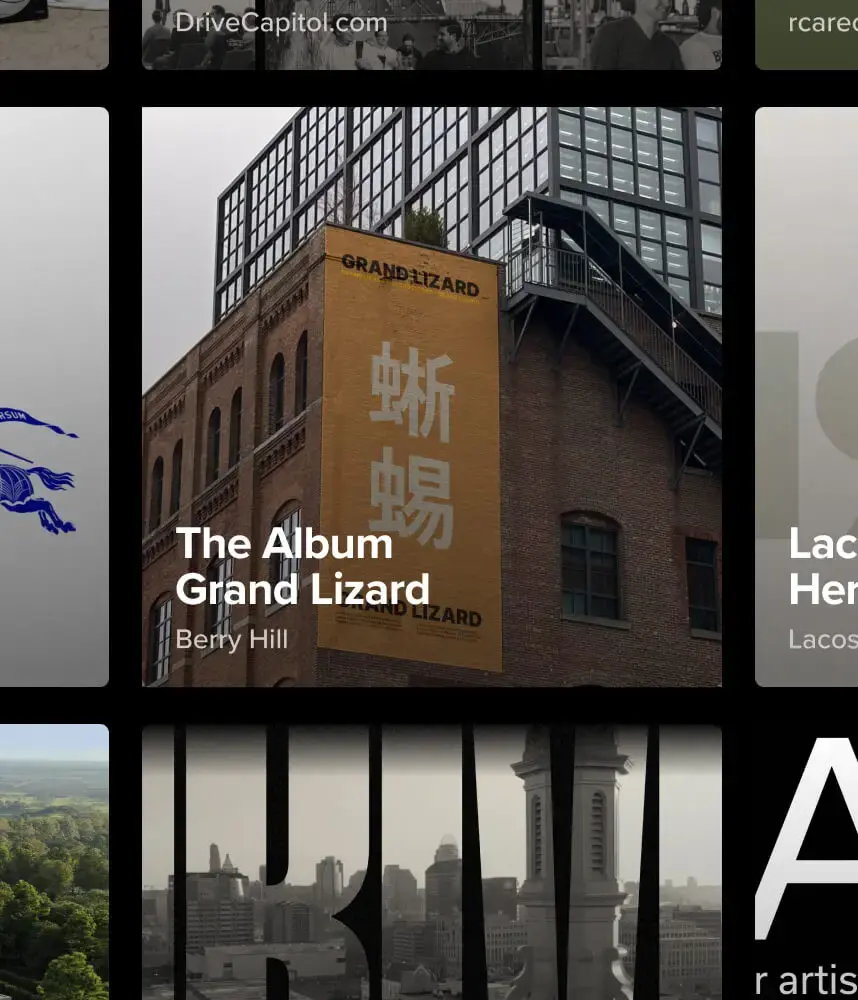Image resolution: width=858 pixels, height=1000 pixels.
Task: Open the blue knight logo card
Action: (54, 397)
